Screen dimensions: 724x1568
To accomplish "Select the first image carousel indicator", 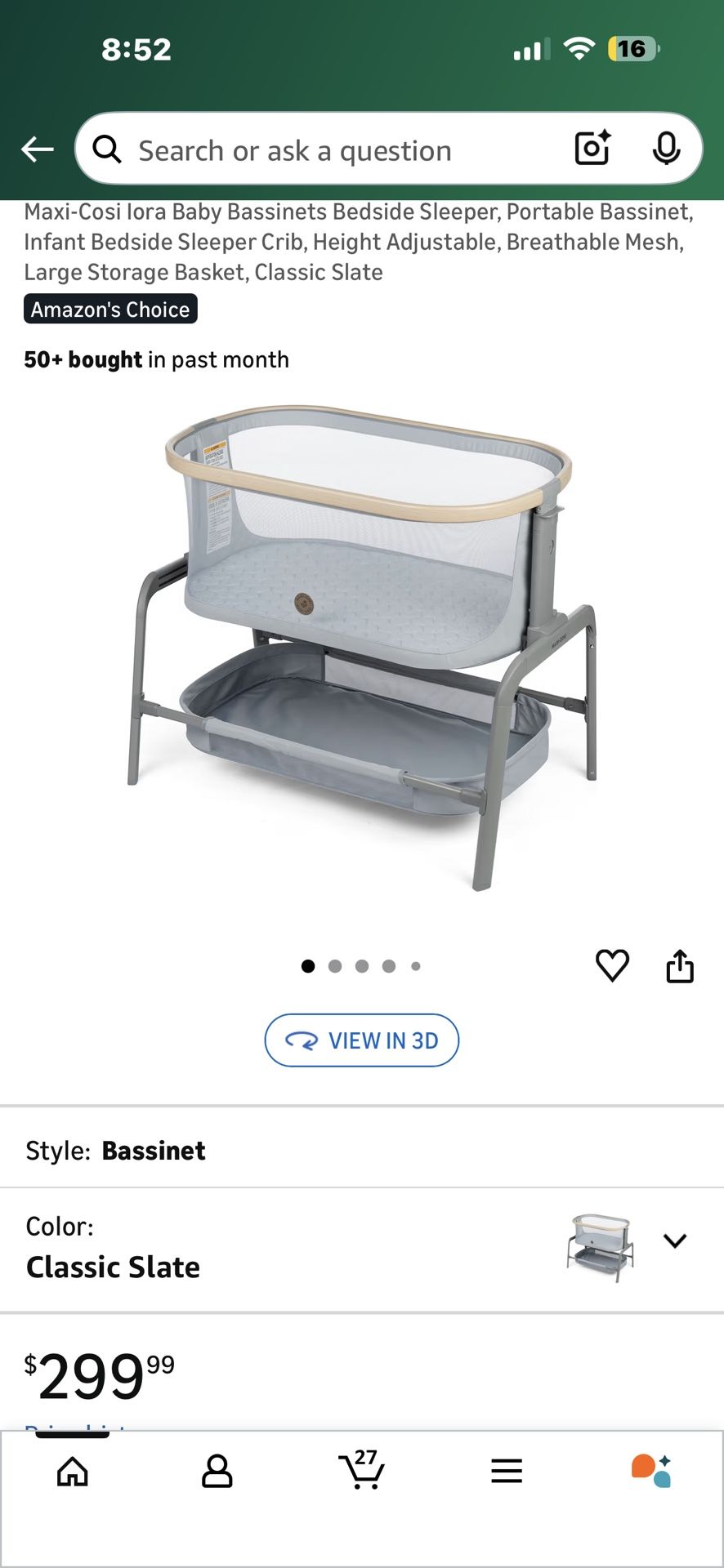I will [x=308, y=966].
